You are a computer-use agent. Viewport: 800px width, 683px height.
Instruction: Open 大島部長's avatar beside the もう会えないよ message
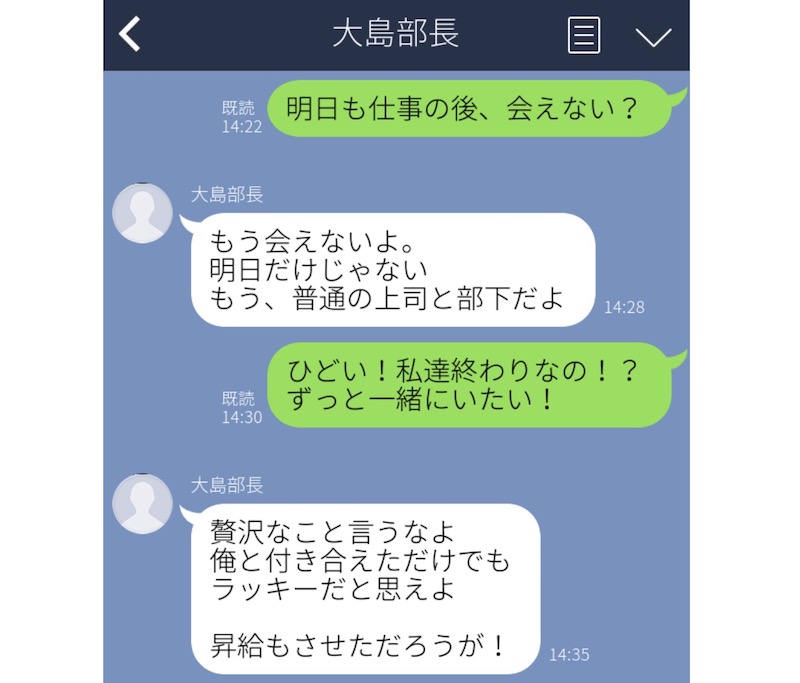pos(143,213)
